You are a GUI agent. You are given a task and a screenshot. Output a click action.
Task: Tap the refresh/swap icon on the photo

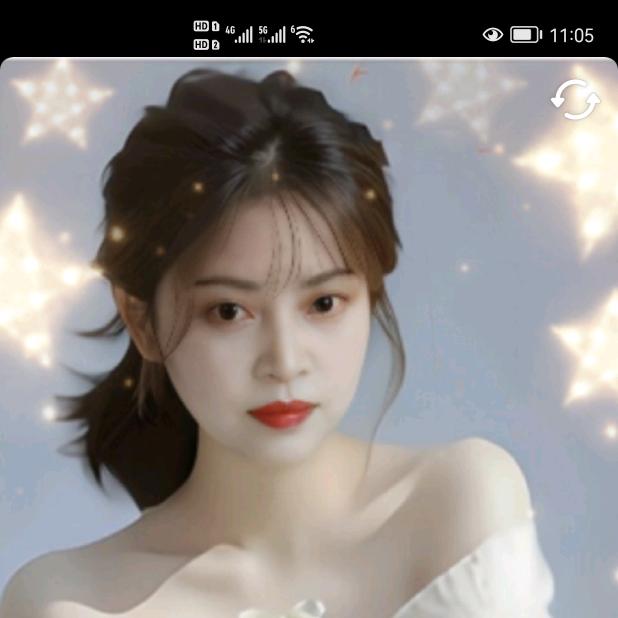(x=575, y=99)
